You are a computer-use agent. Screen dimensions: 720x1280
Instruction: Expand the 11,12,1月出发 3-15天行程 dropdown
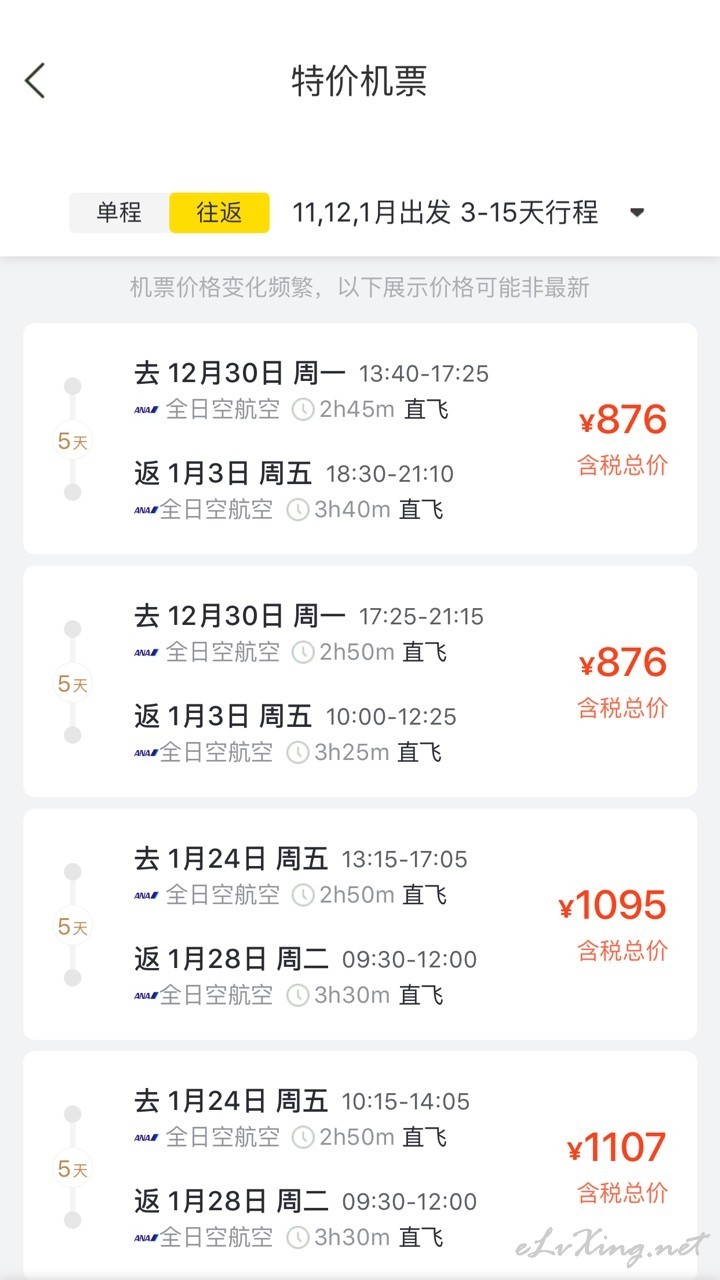click(469, 213)
